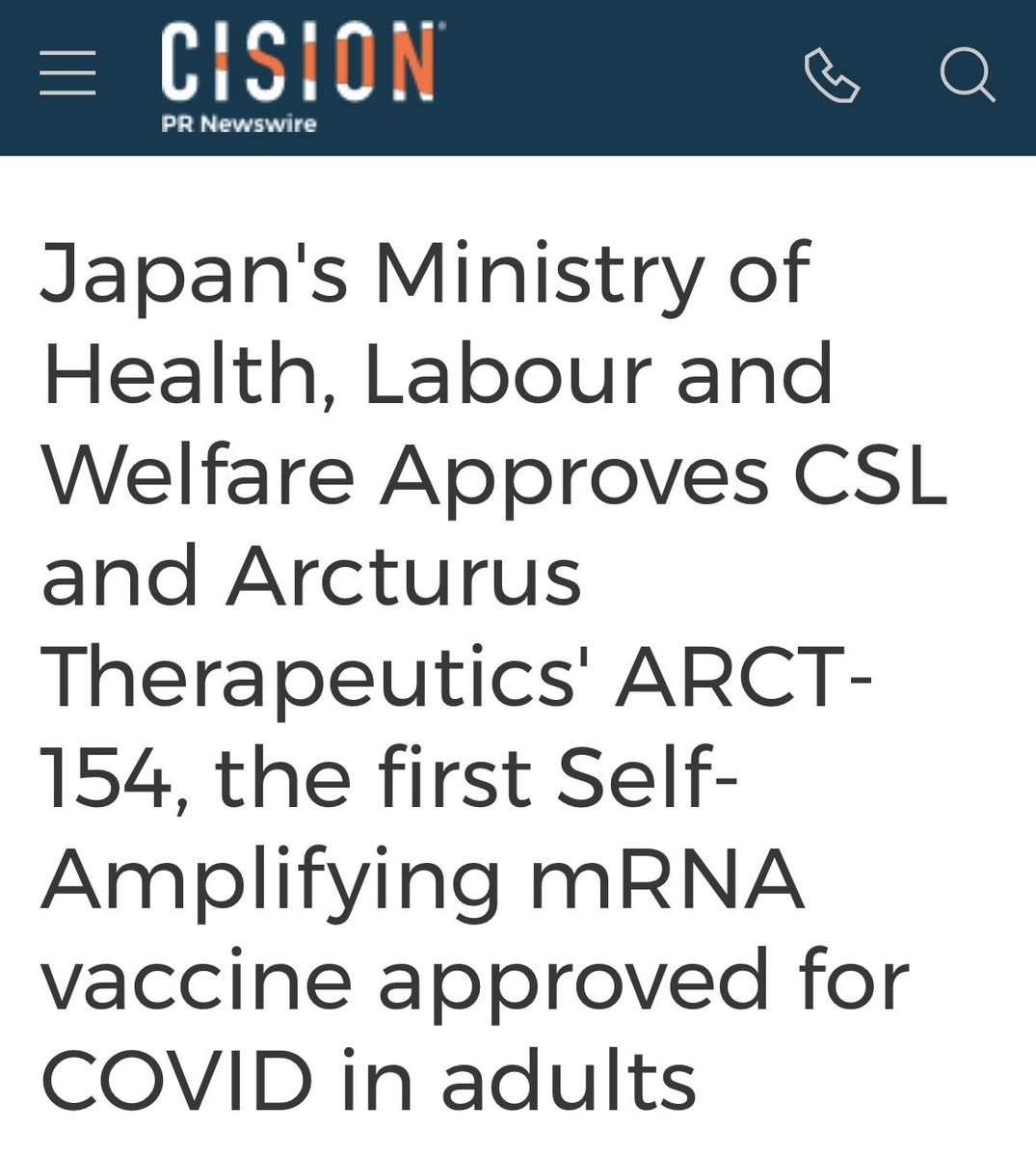Tap the phone contact icon
The height and width of the screenshot is (1157, 1036).
click(x=831, y=76)
